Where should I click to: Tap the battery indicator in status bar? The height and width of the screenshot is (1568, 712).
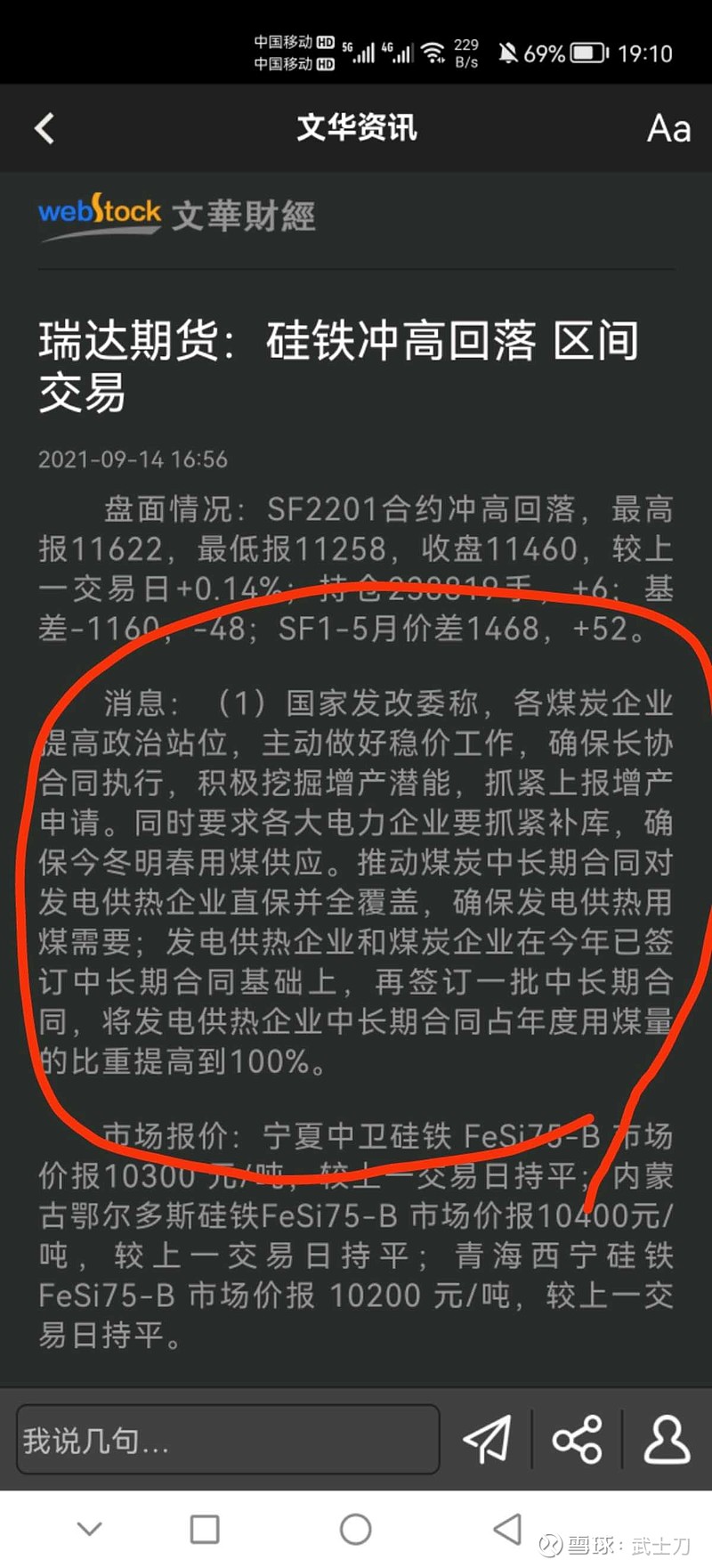tap(587, 53)
